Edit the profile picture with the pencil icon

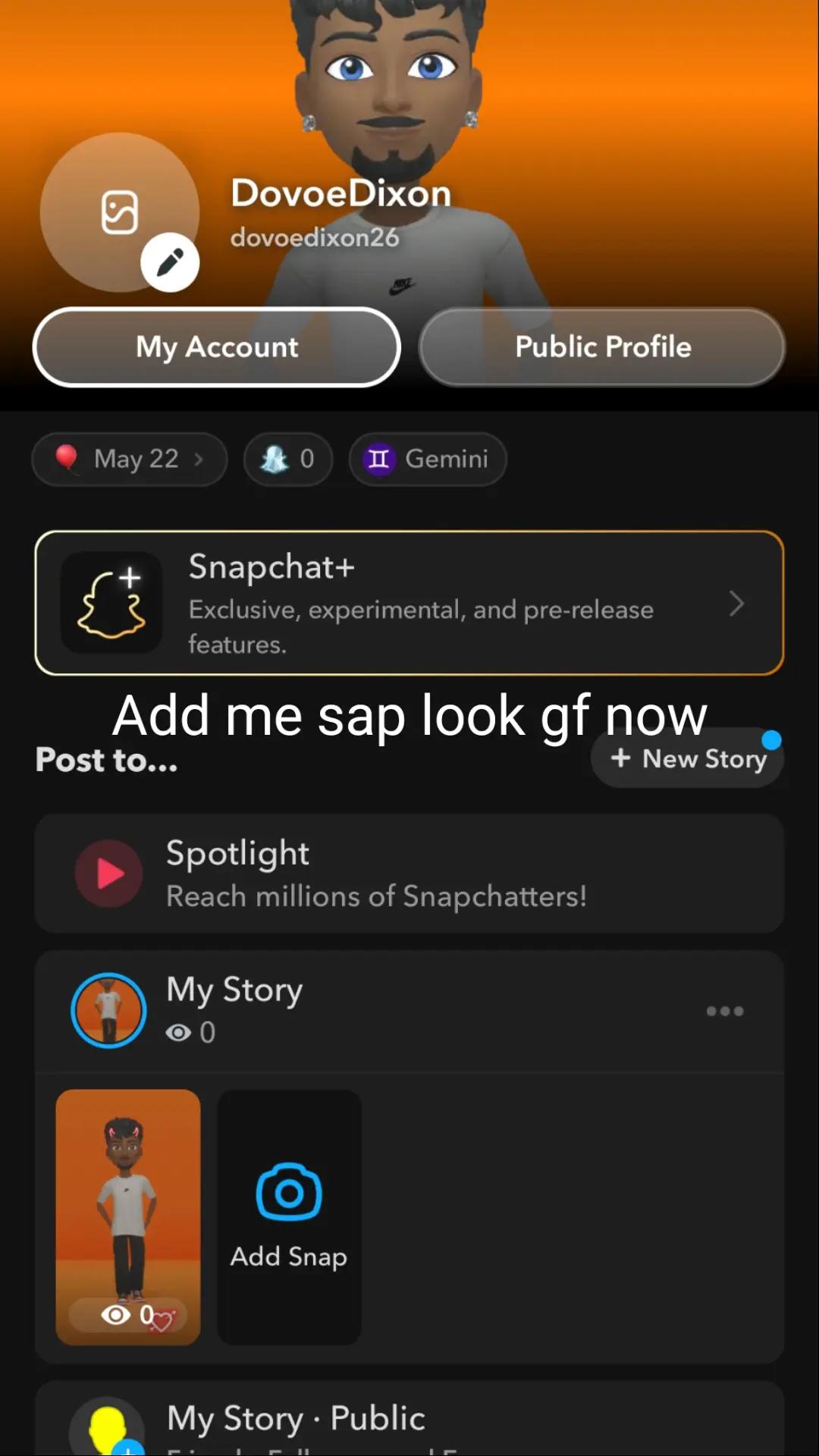point(170,262)
